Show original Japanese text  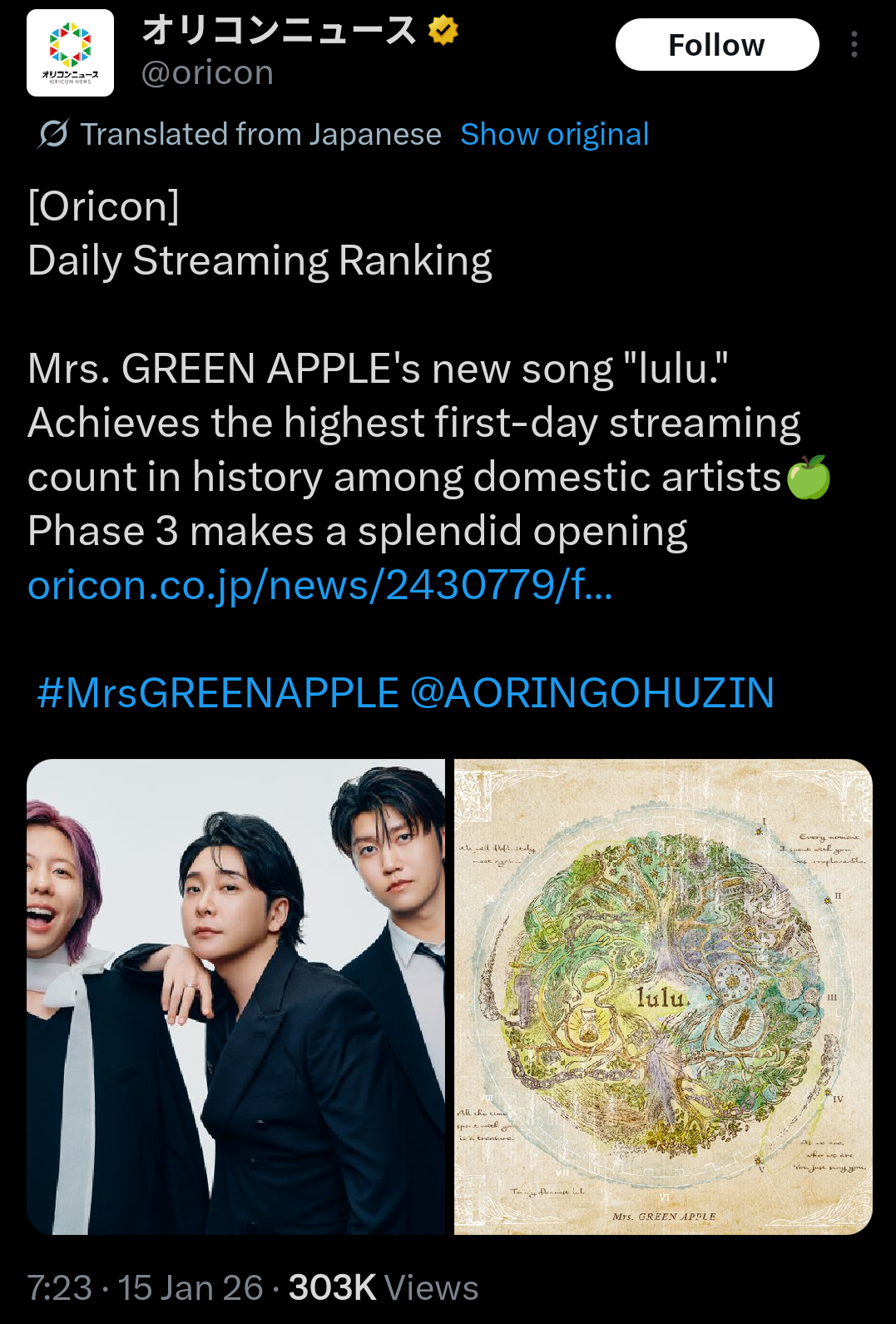[554, 134]
